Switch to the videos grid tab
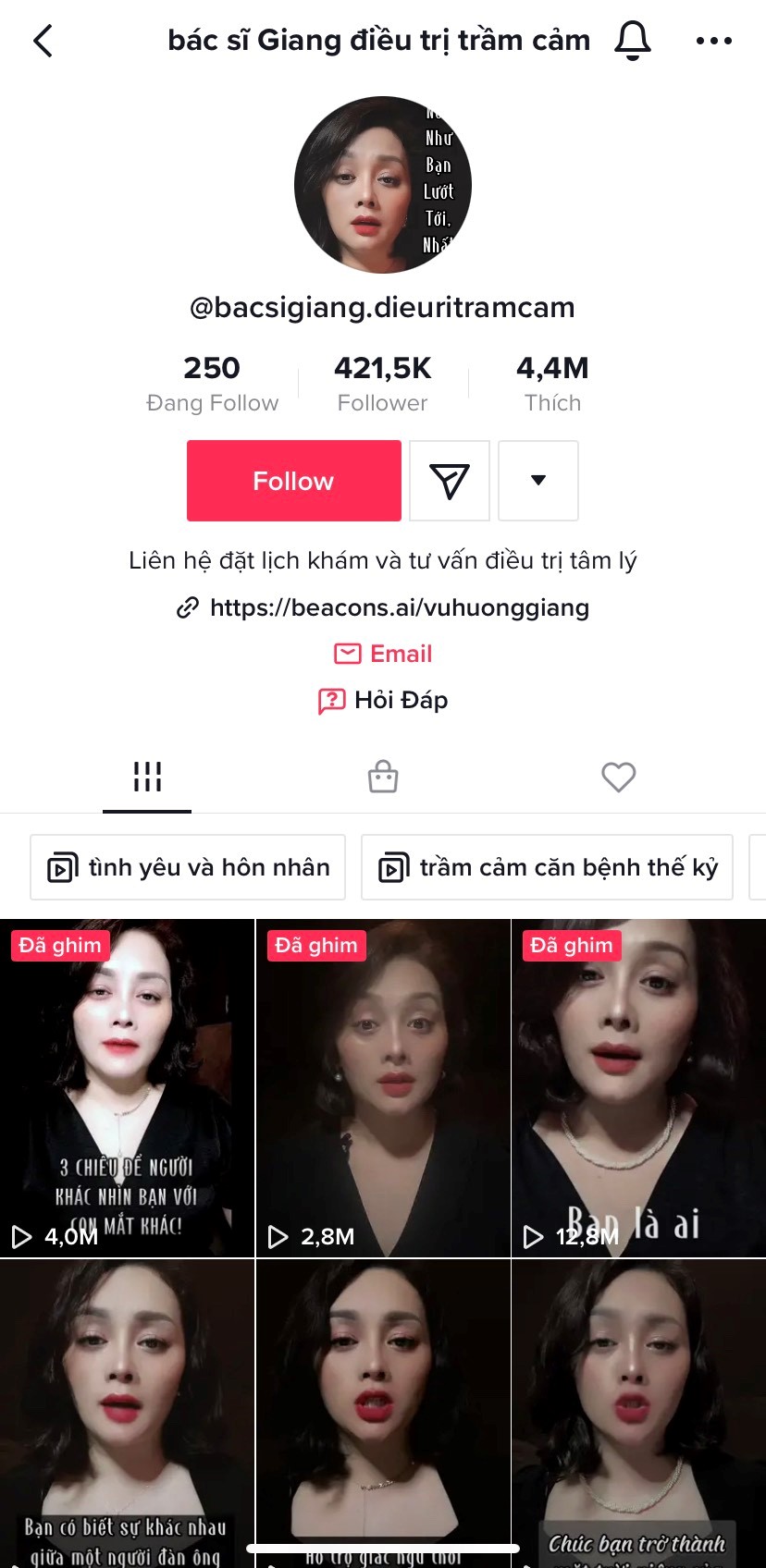The image size is (766, 1568). tap(147, 777)
